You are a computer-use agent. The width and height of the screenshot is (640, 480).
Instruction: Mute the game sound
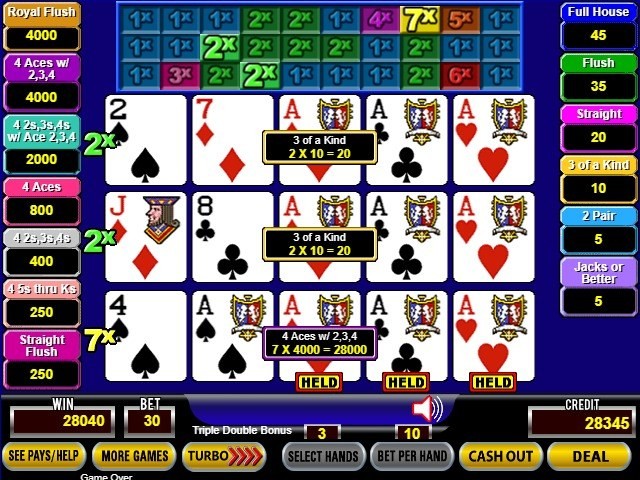[x=427, y=408]
